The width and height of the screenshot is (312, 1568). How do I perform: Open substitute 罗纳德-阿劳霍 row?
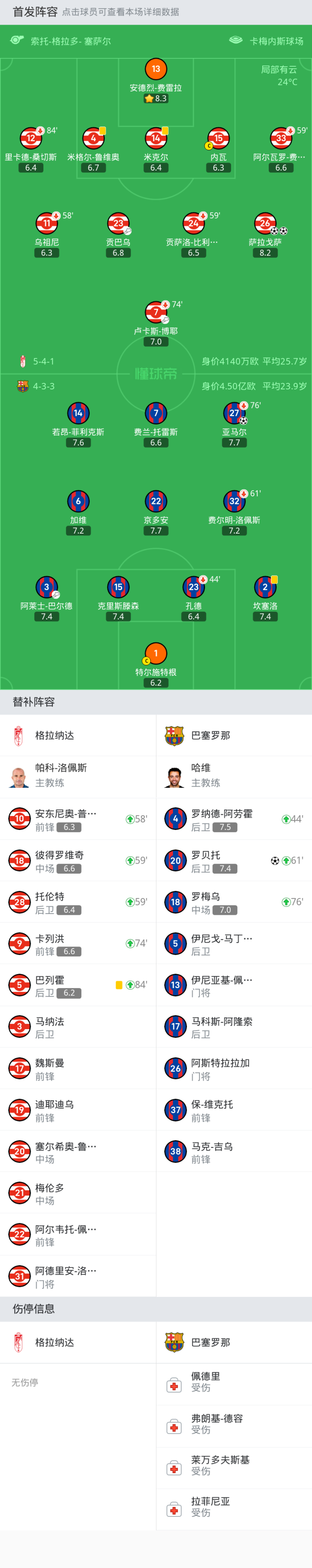point(234,820)
